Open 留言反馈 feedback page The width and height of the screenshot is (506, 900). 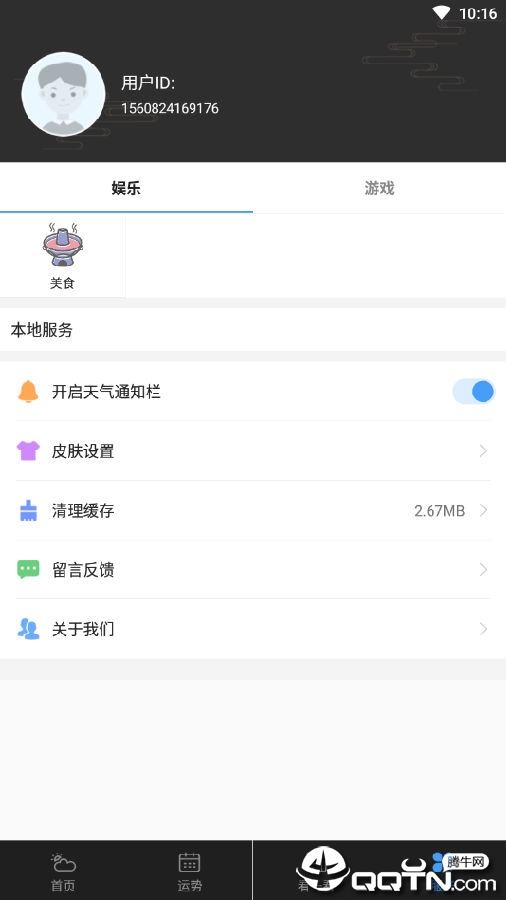tap(253, 569)
